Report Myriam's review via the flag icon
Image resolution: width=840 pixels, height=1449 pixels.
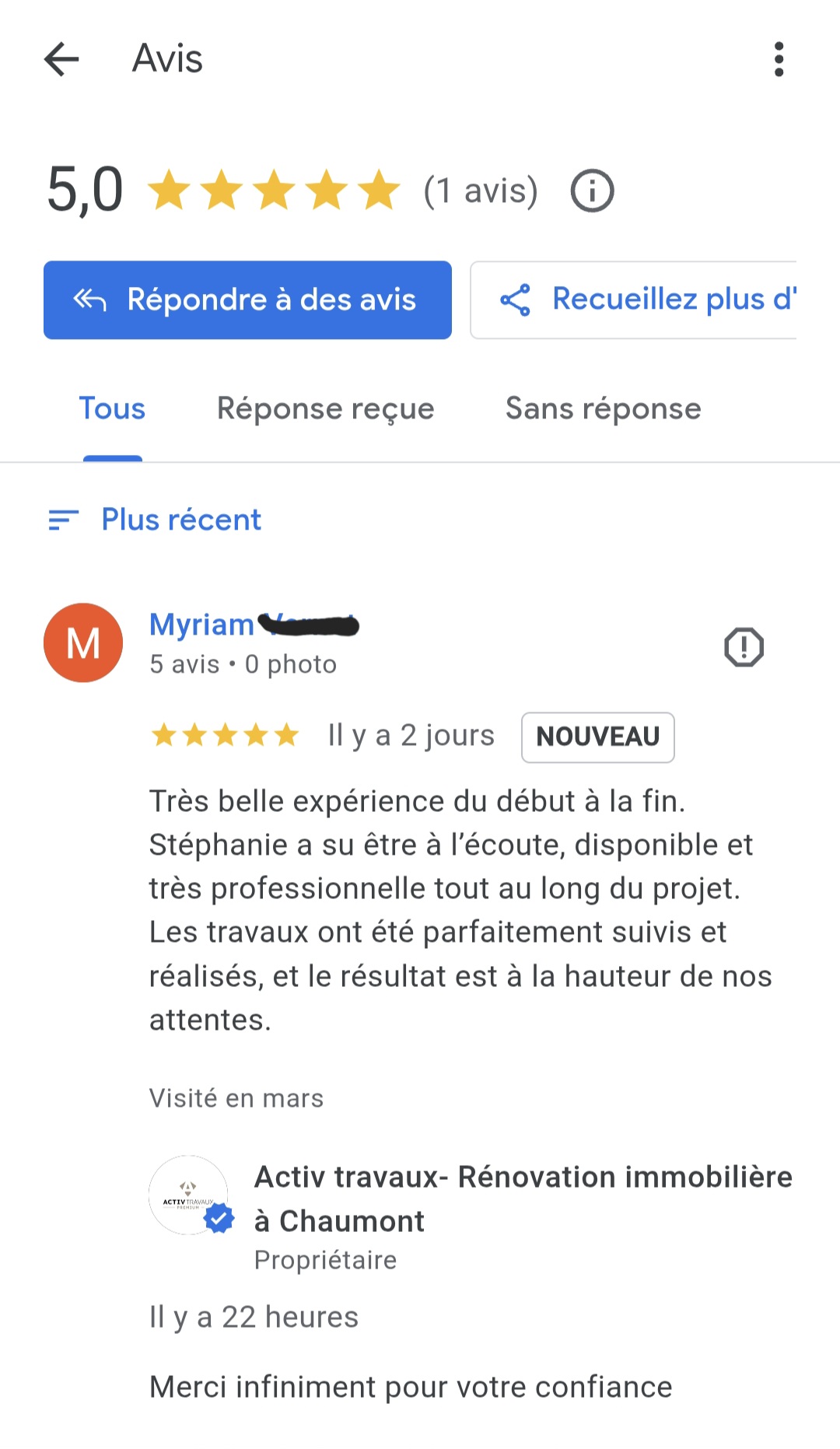(744, 646)
